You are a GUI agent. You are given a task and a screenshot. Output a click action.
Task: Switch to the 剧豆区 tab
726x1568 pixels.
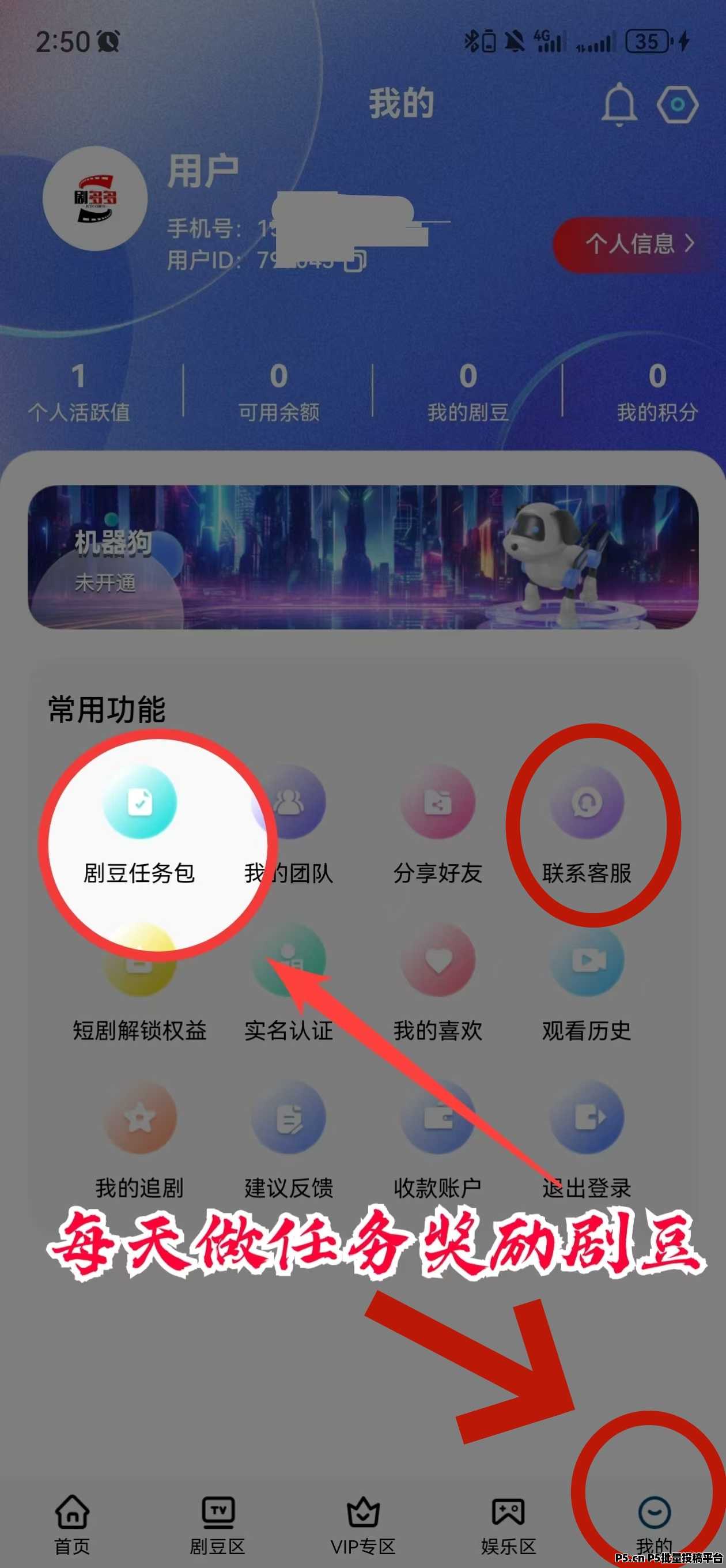point(217,1523)
